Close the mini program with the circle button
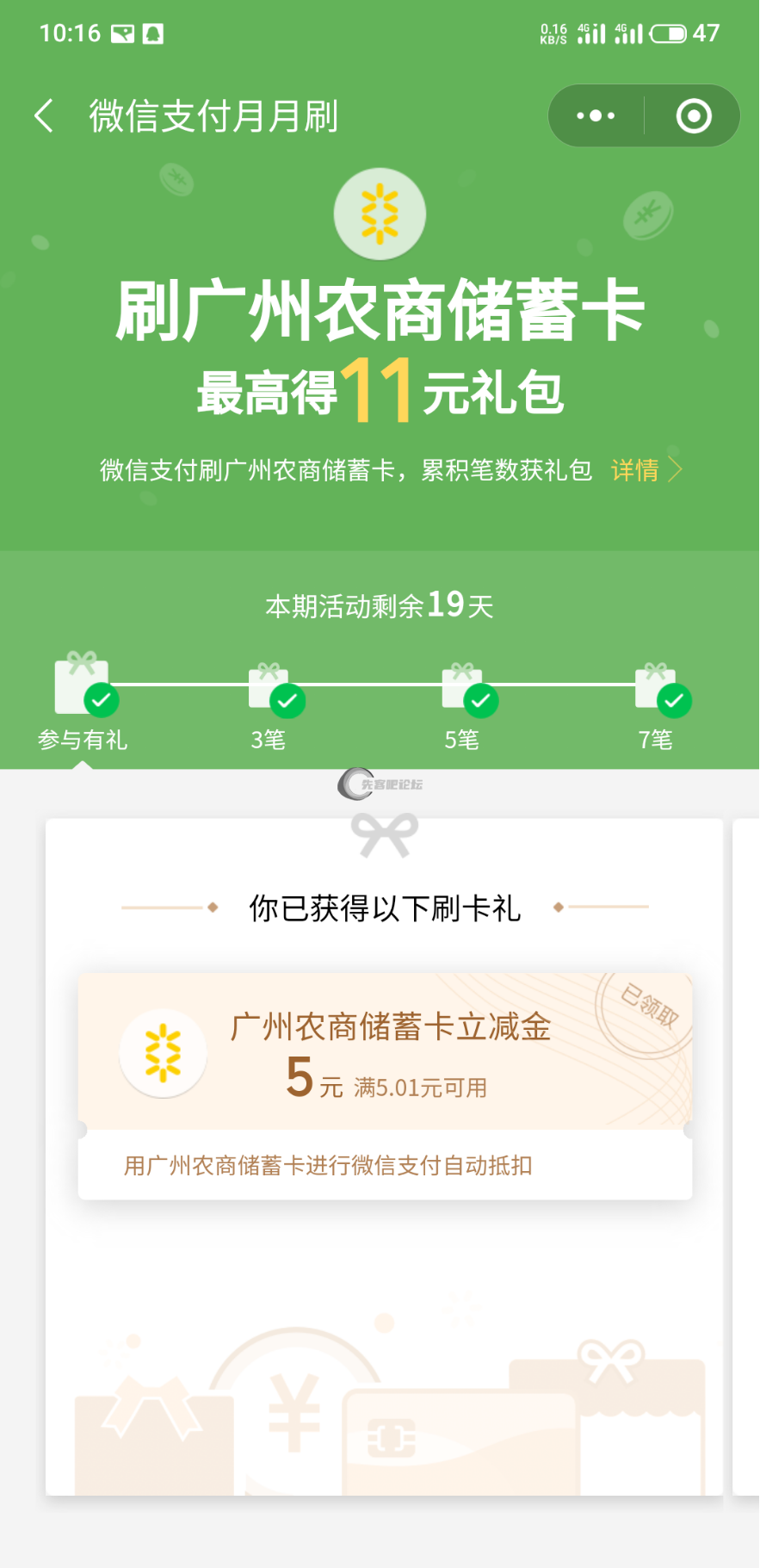The width and height of the screenshot is (760, 1568). pos(694,115)
